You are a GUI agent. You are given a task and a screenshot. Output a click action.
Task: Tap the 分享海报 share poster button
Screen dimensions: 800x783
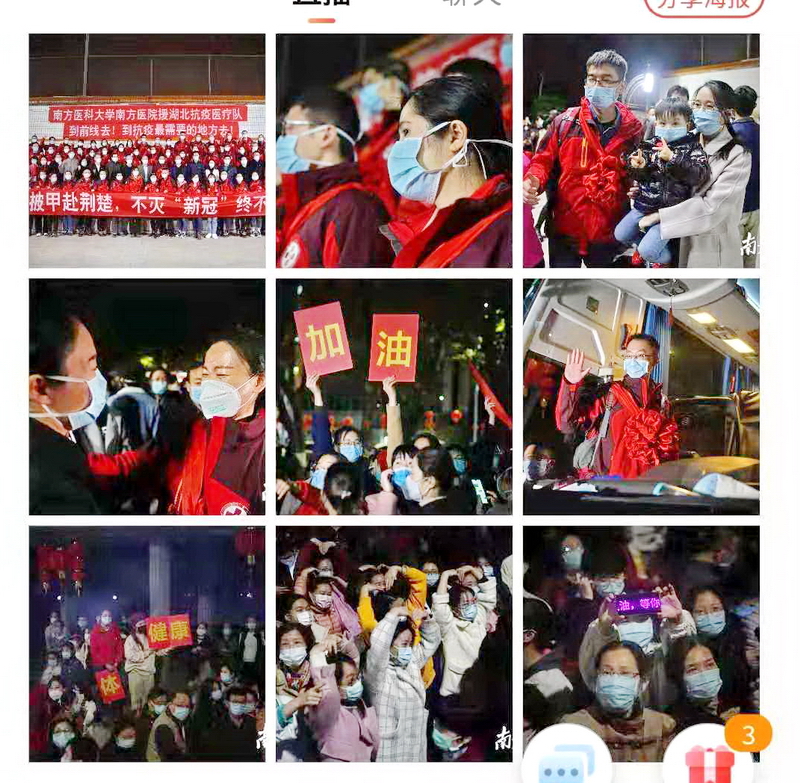[x=703, y=6]
